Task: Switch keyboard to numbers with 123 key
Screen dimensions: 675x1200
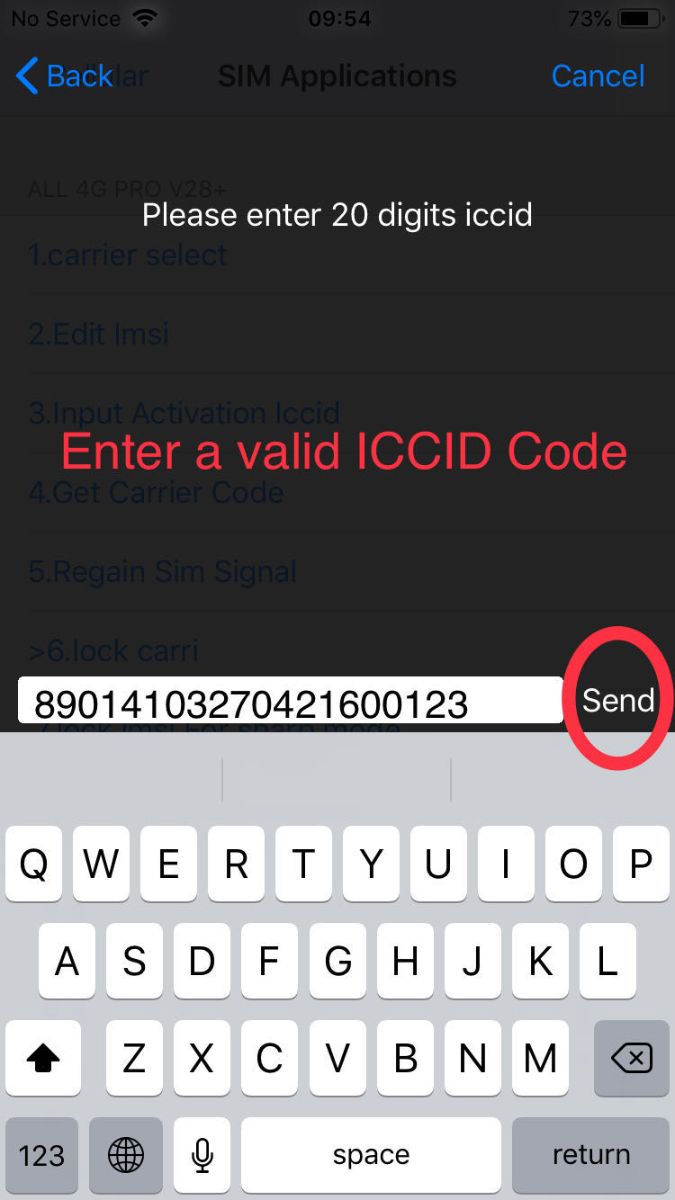Action: (x=42, y=1156)
